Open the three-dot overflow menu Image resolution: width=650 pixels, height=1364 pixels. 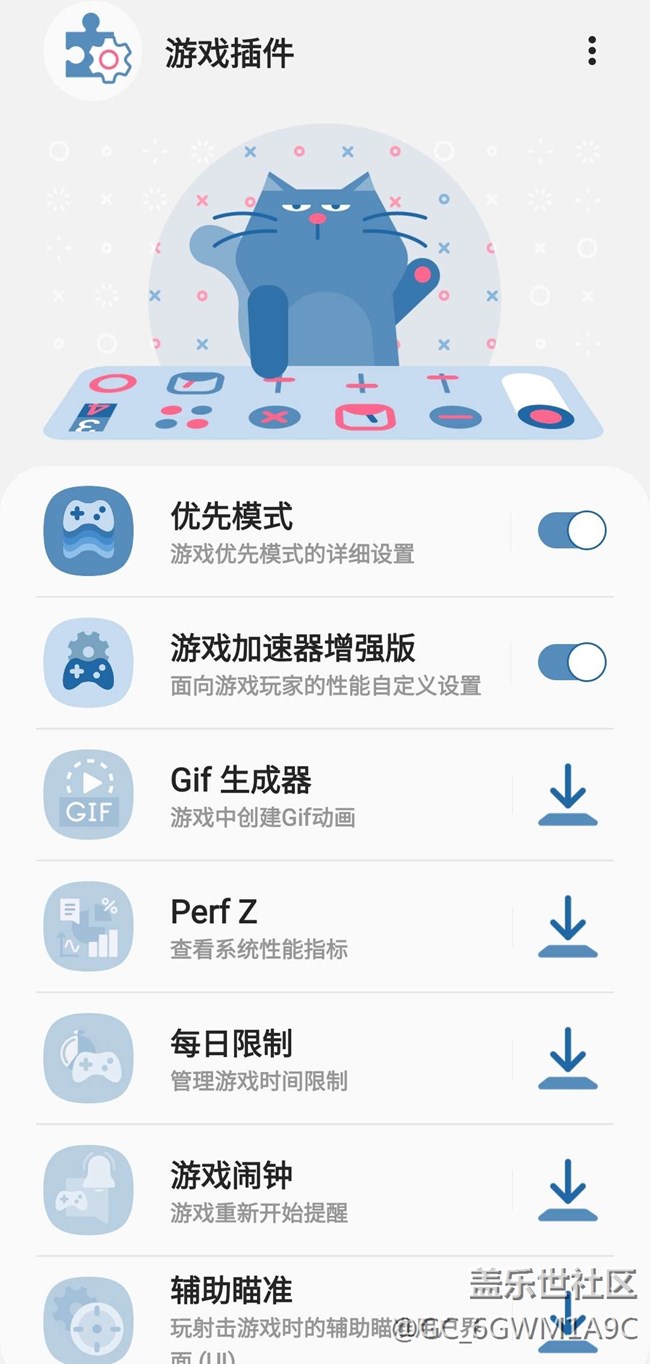tap(592, 51)
